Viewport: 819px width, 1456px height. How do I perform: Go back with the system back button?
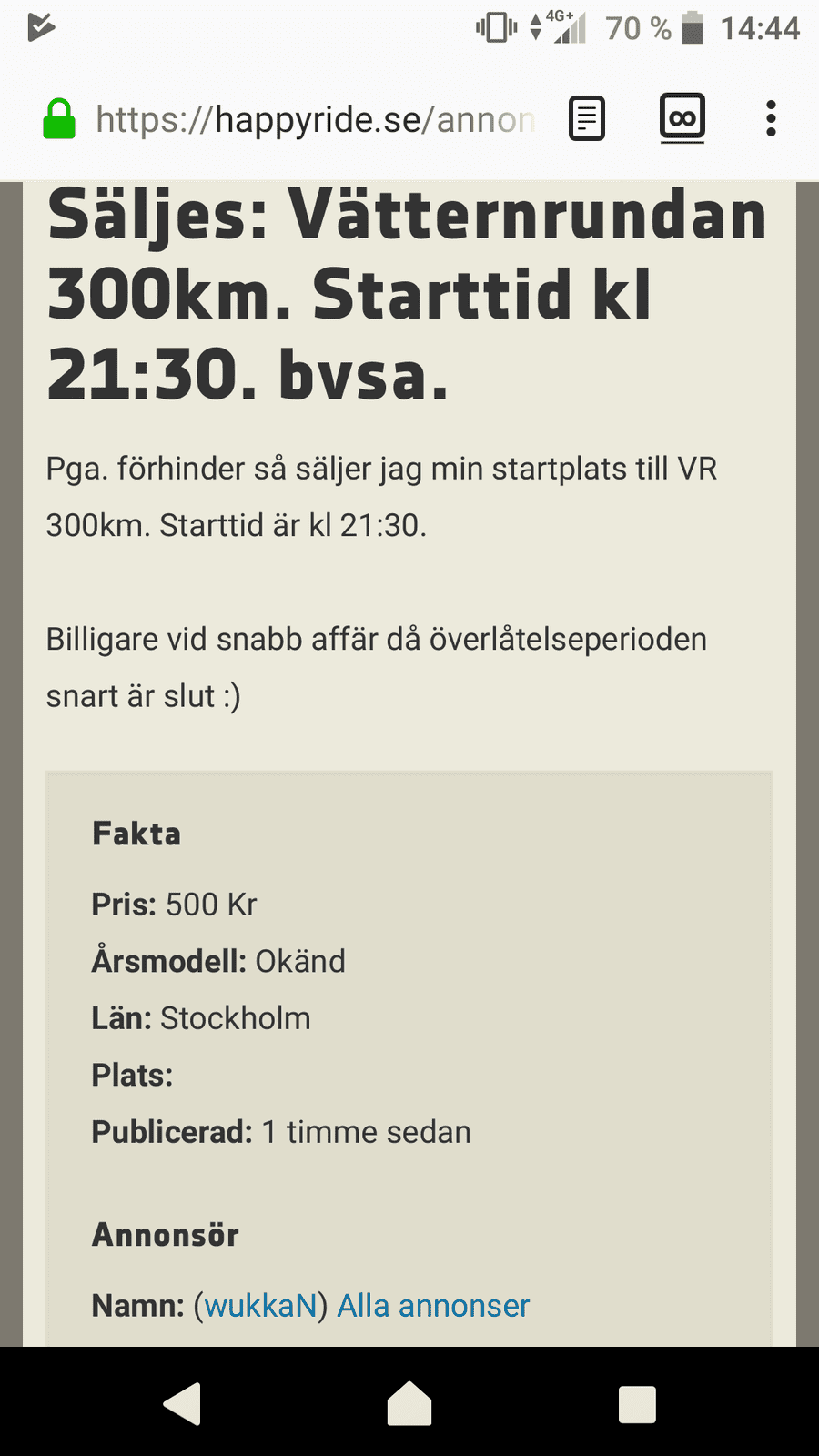click(x=182, y=1403)
